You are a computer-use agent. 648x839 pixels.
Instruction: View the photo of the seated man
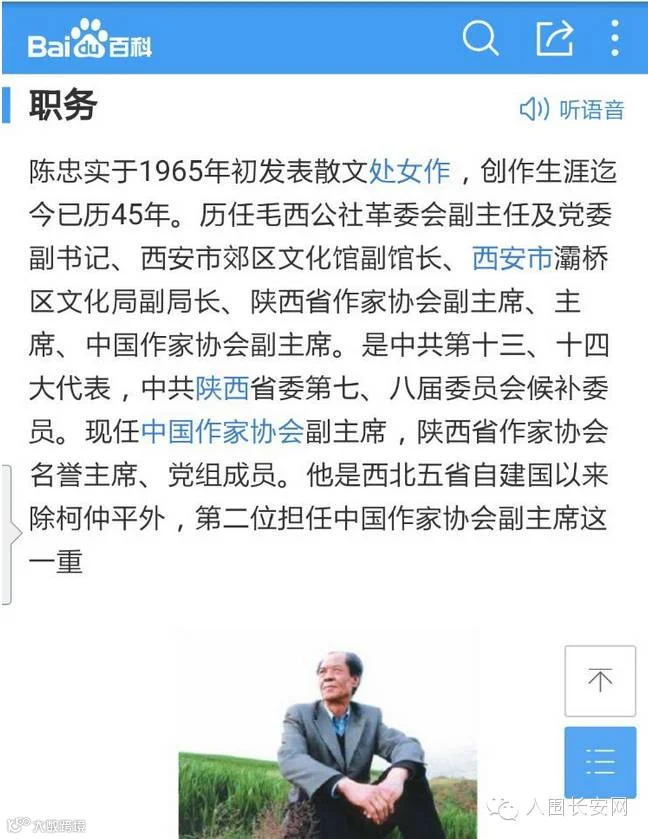pyautogui.click(x=327, y=744)
